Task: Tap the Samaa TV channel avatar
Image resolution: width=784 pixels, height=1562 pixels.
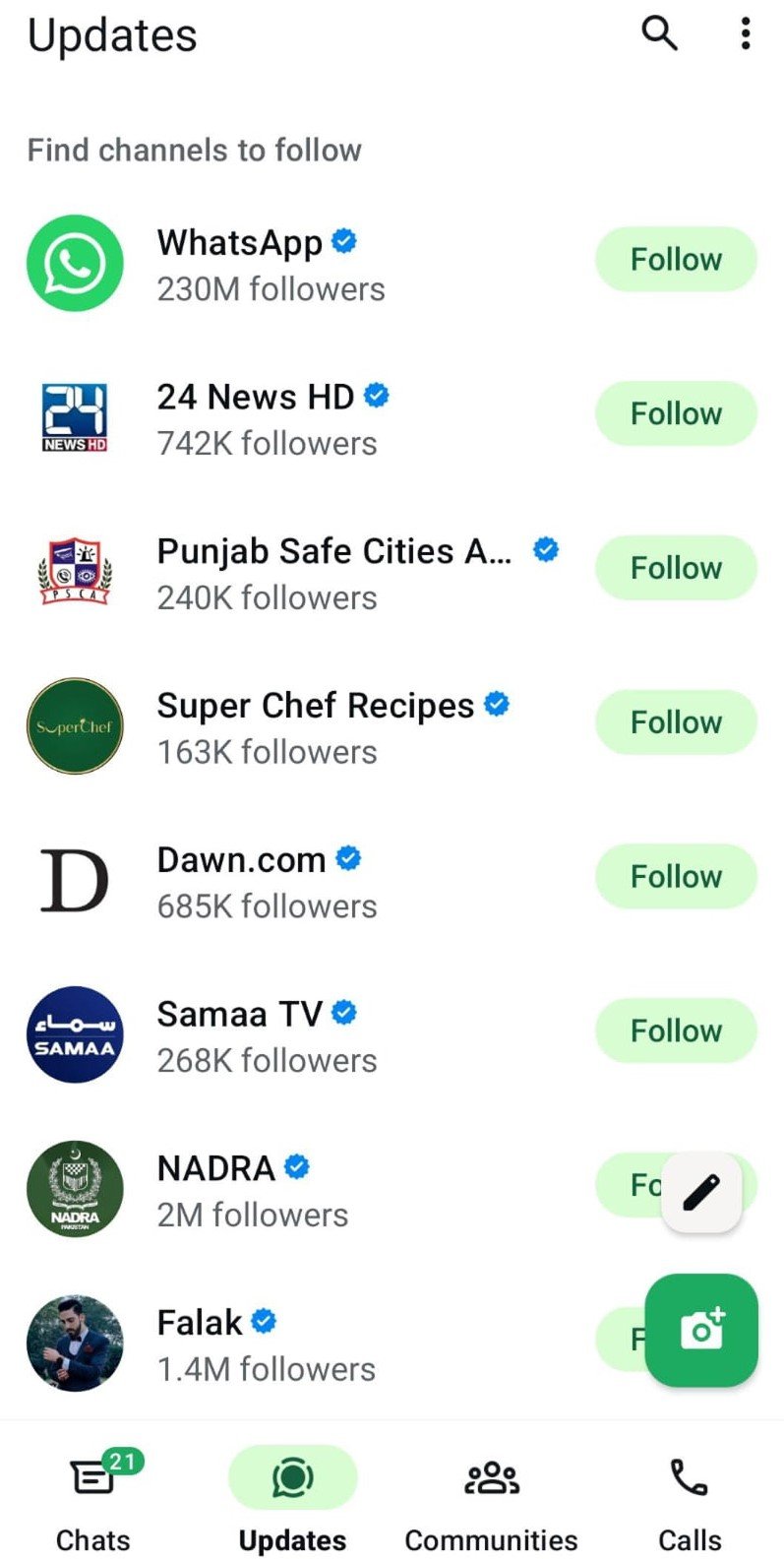Action: pos(75,1034)
